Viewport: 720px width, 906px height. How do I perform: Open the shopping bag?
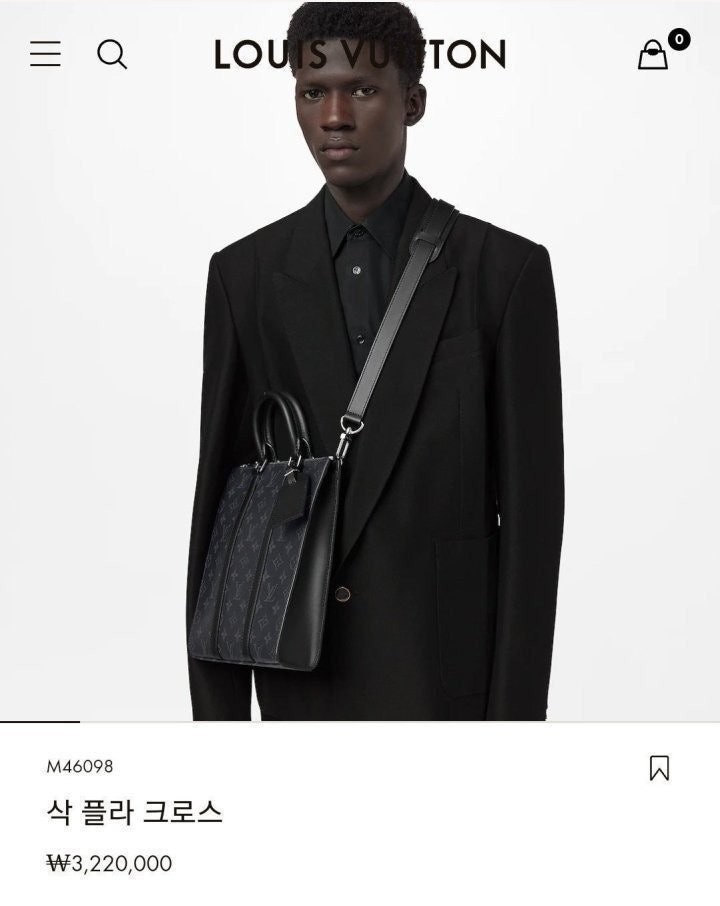pyautogui.click(x=653, y=54)
